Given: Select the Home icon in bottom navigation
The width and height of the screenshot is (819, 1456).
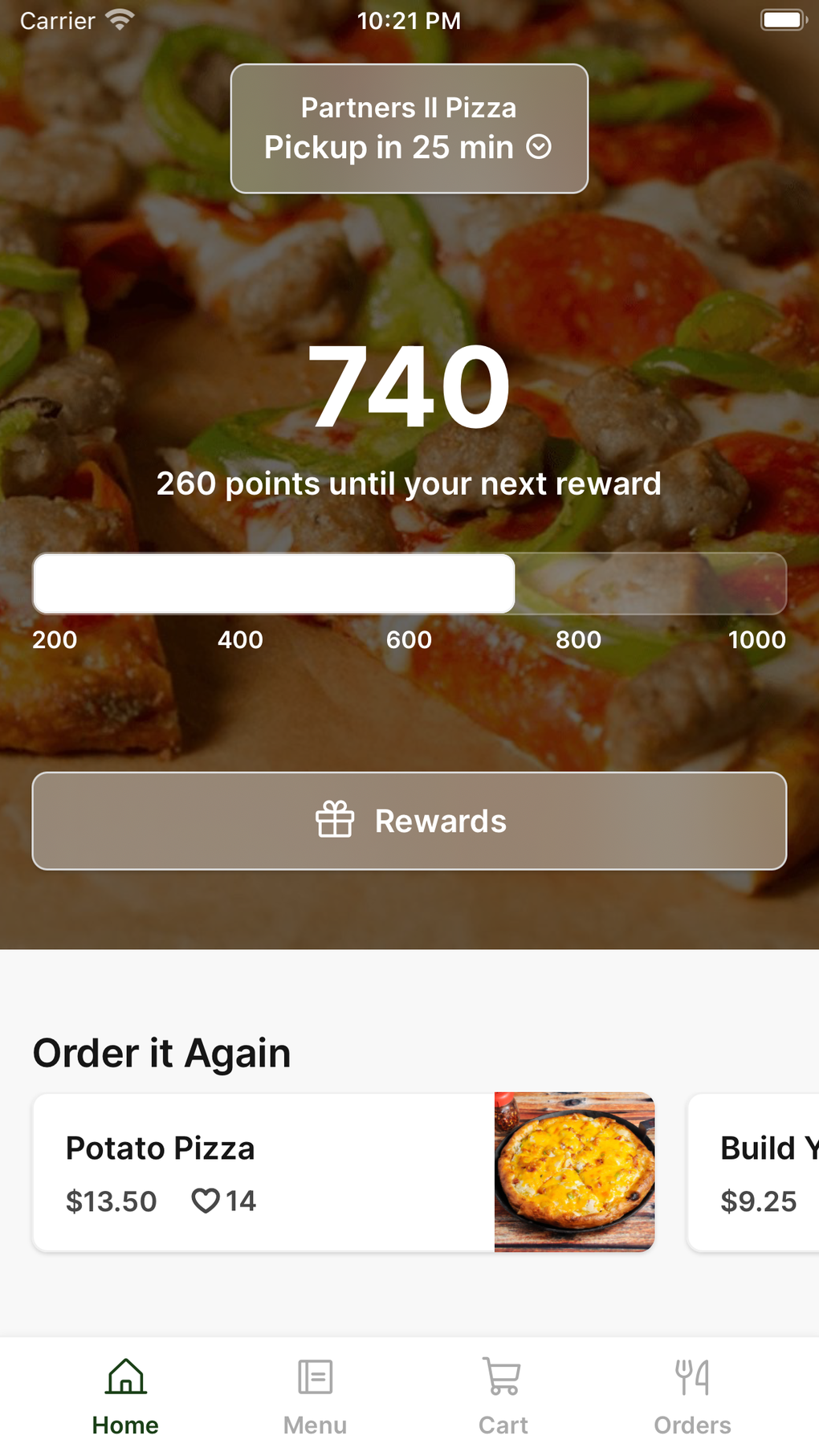Looking at the screenshot, I should coord(125,1375).
